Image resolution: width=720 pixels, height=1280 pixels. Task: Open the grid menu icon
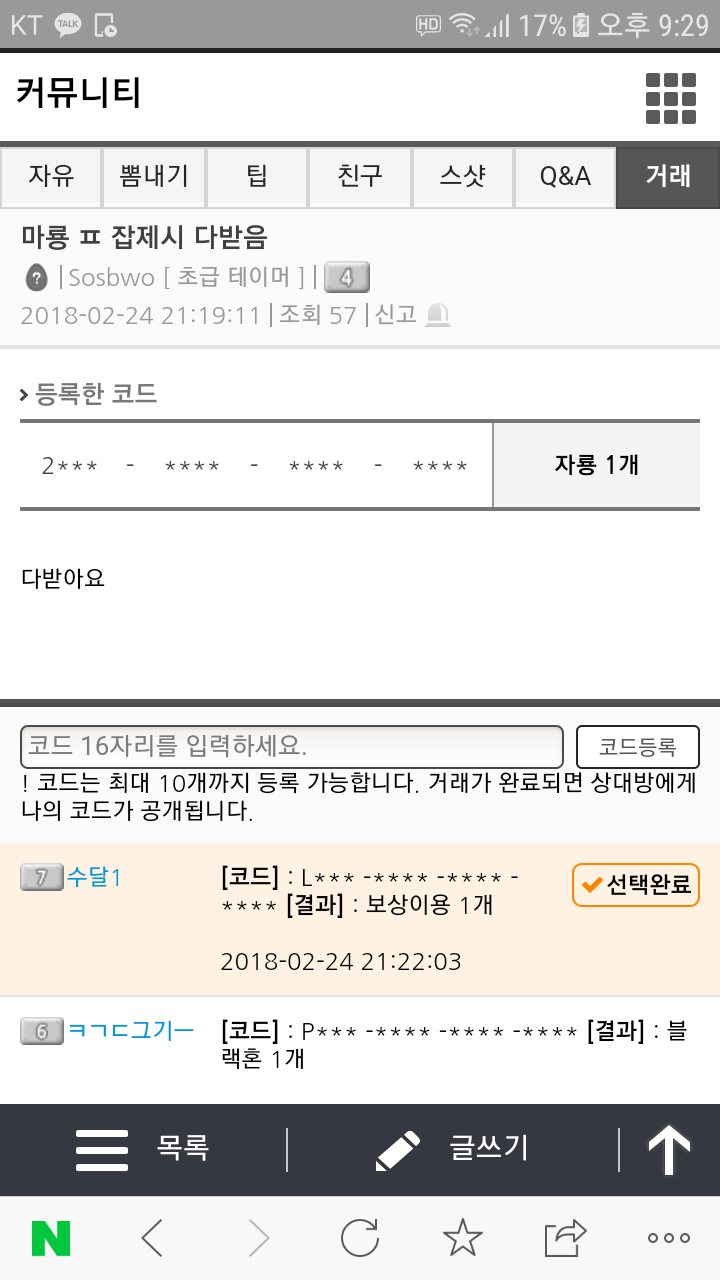[x=670, y=98]
